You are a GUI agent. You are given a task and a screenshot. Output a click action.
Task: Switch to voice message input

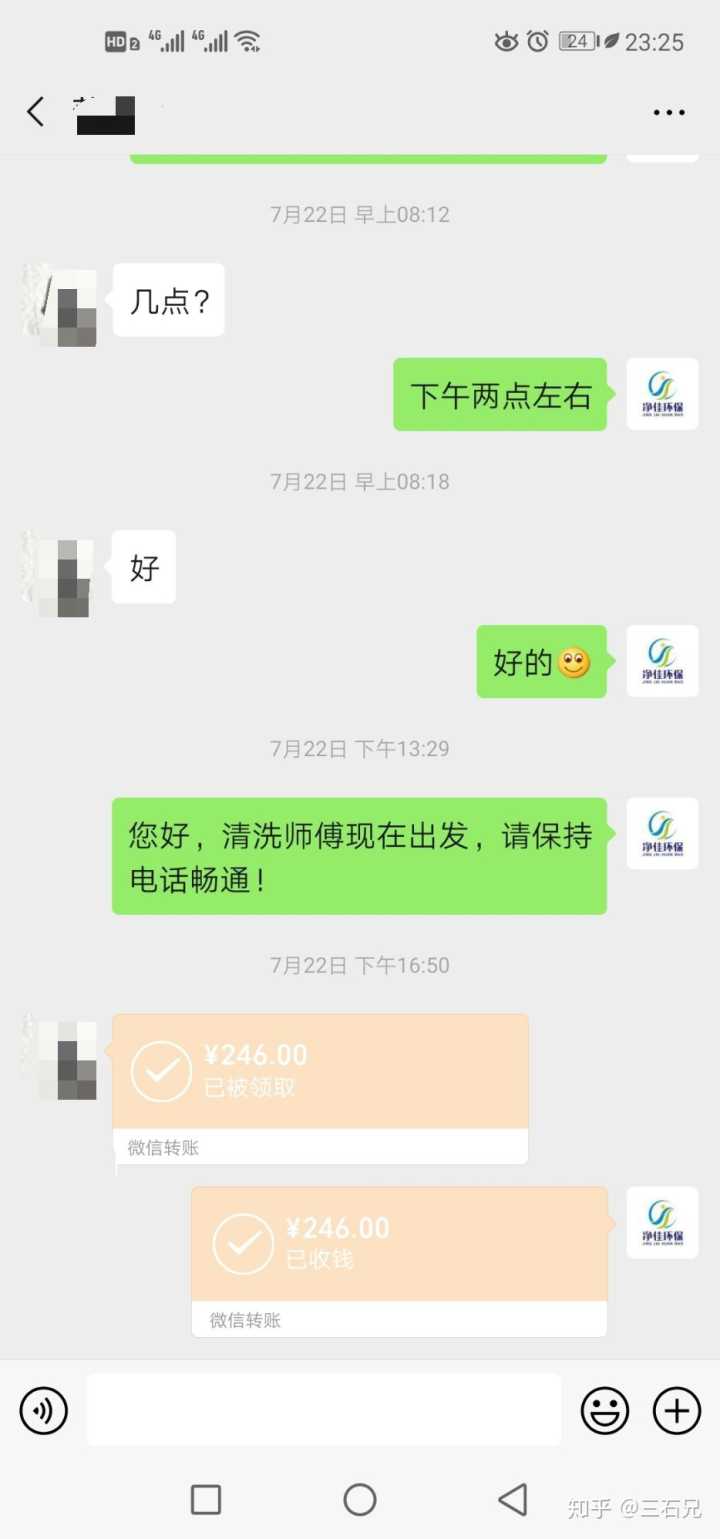[44, 1411]
